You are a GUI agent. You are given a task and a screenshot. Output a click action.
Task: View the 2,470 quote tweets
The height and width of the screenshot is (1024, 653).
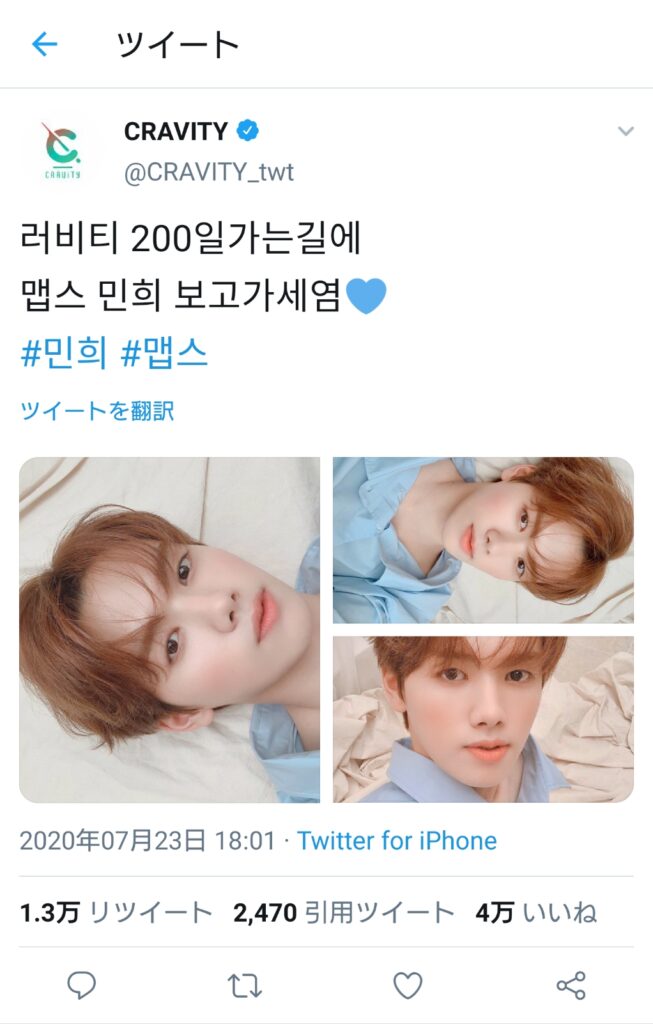(x=343, y=912)
